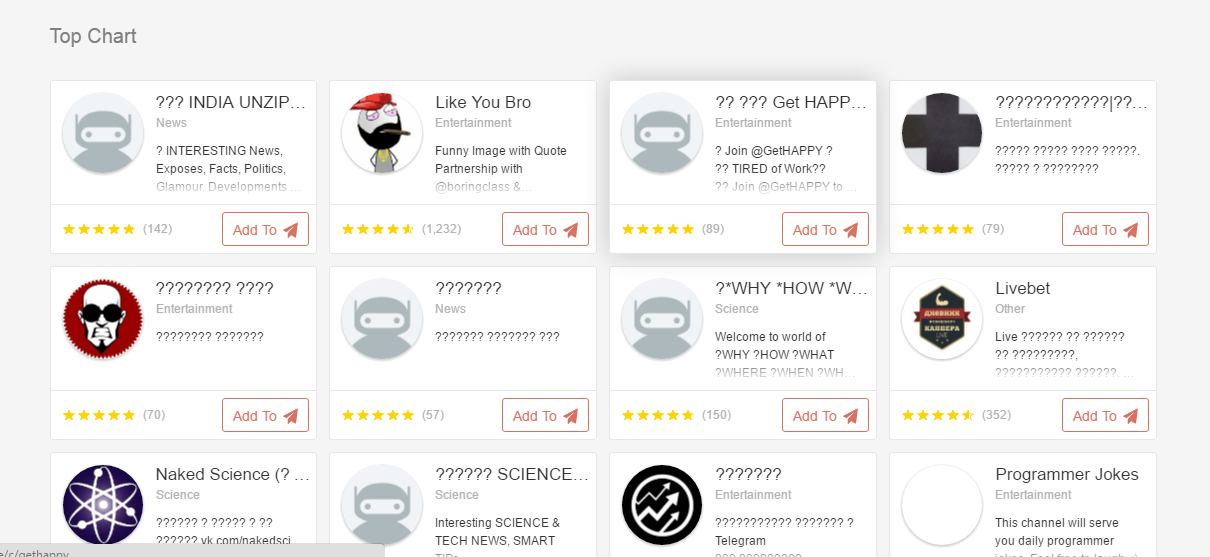Add INDIA UNZIP channel to Telegram
Screen dimensions: 1210x557
(265, 229)
